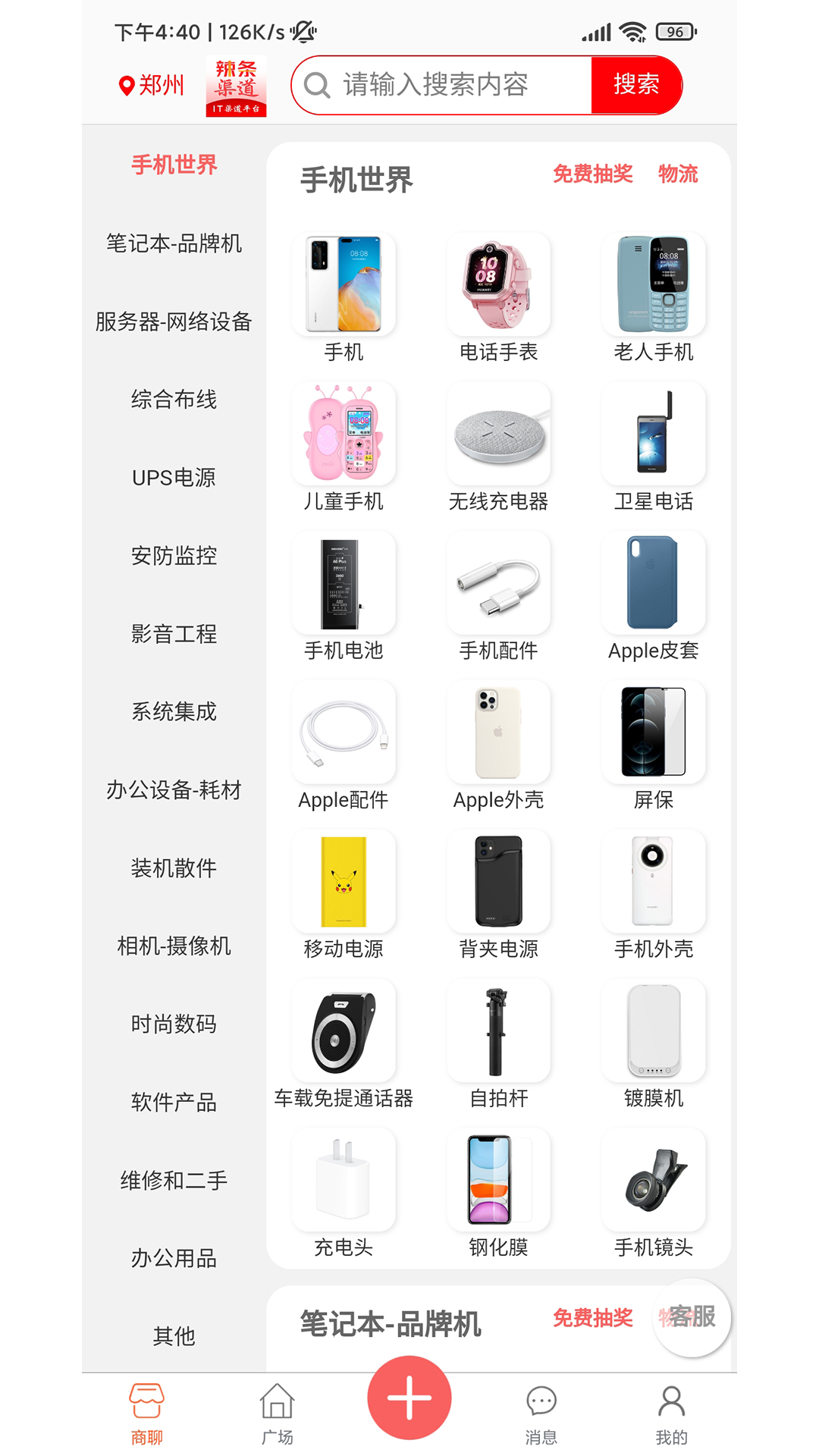Open the 免费抽奖 link in 手机世界
This screenshot has width=819, height=1456.
[x=592, y=174]
